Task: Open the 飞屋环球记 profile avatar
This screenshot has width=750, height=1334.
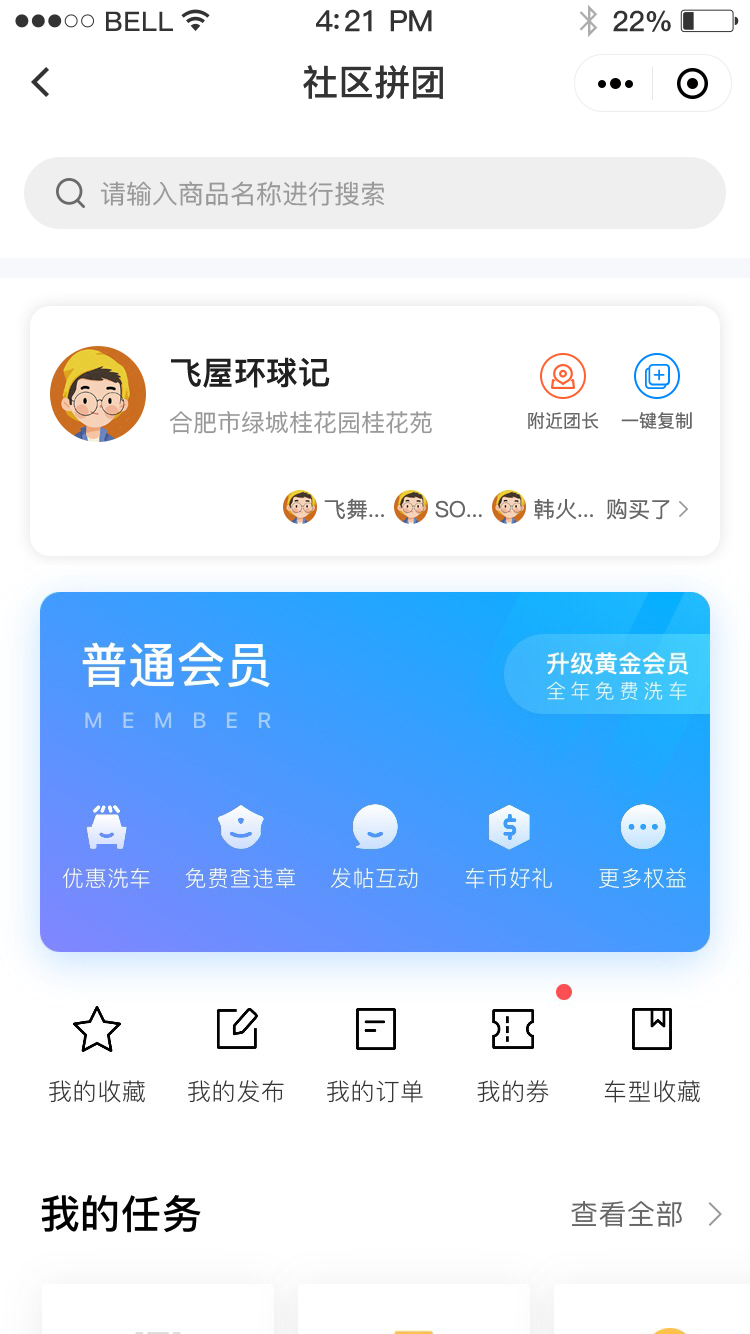Action: 98,394
